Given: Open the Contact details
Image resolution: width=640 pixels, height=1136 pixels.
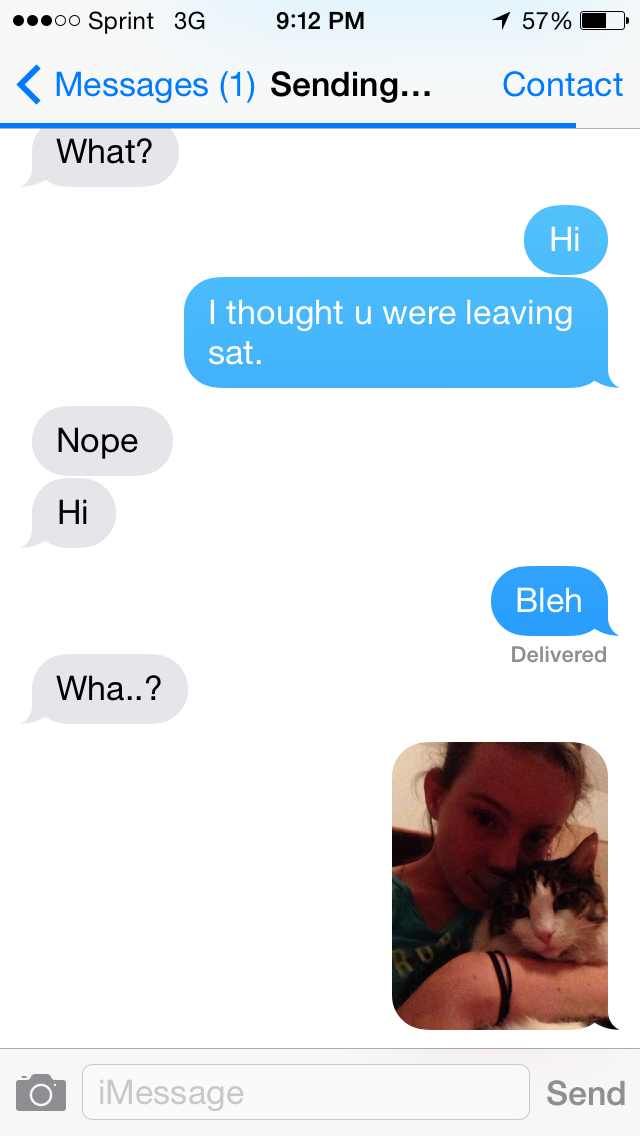Looking at the screenshot, I should 562,85.
